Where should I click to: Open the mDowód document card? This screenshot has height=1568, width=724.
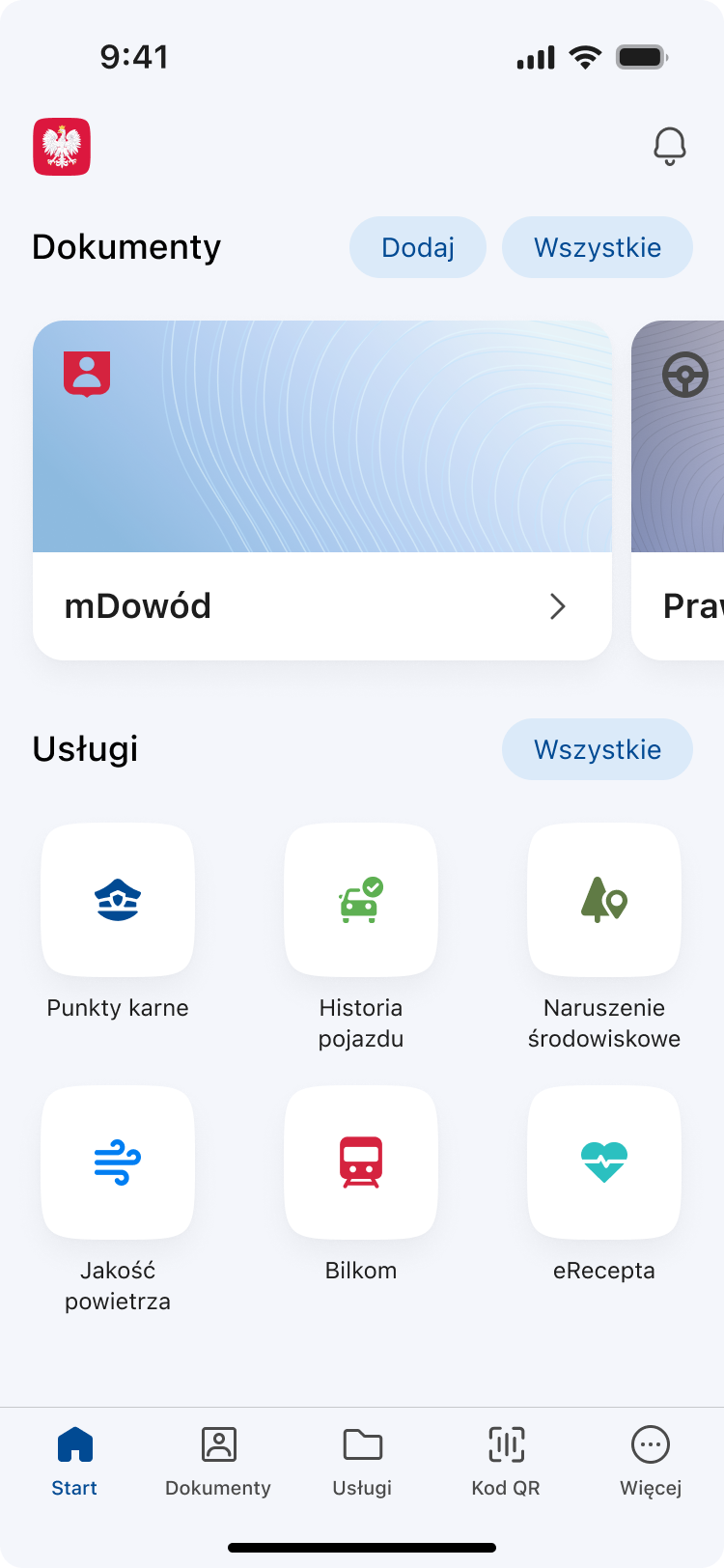[x=322, y=490]
